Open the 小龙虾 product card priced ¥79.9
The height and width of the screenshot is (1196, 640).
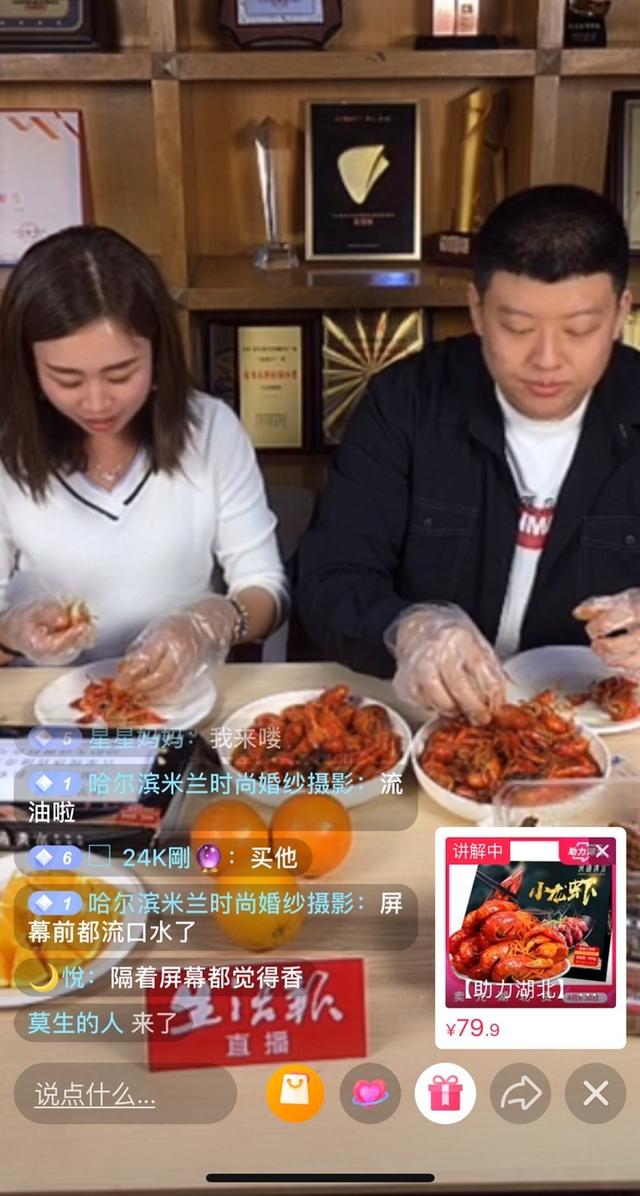click(530, 935)
